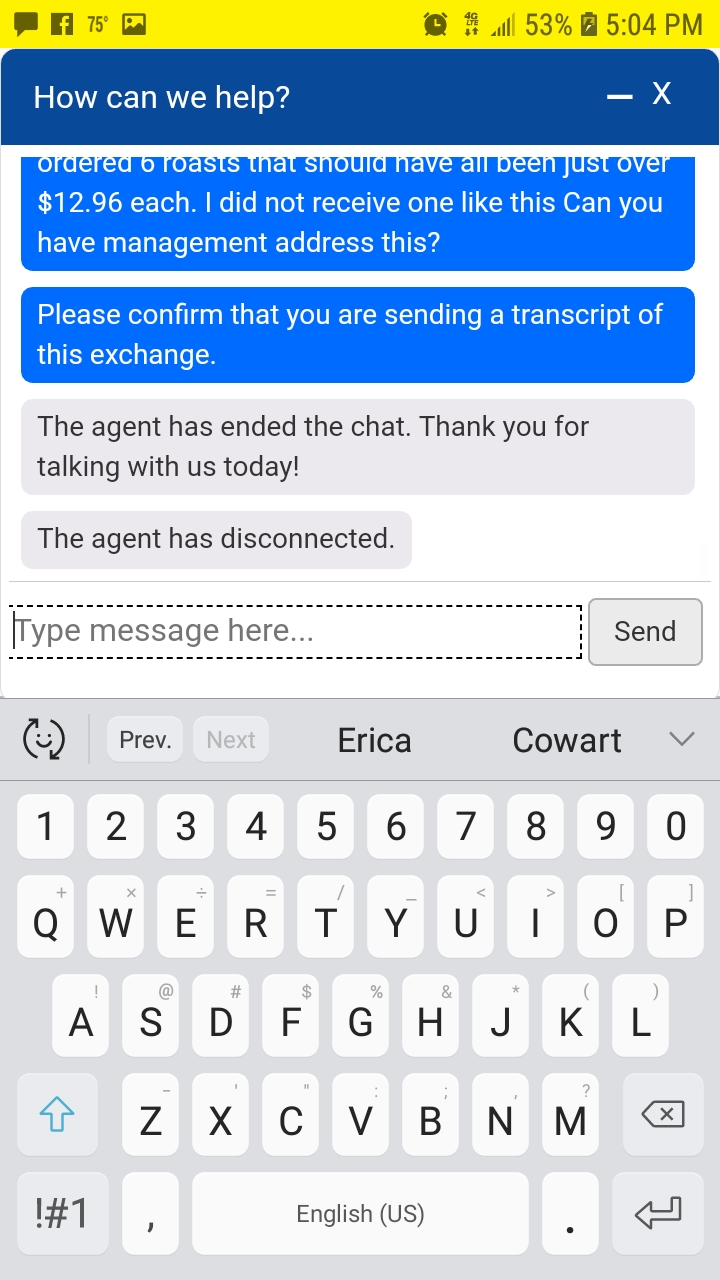Collapse the word prediction bar chevron
The image size is (720, 1280).
pyautogui.click(x=682, y=738)
